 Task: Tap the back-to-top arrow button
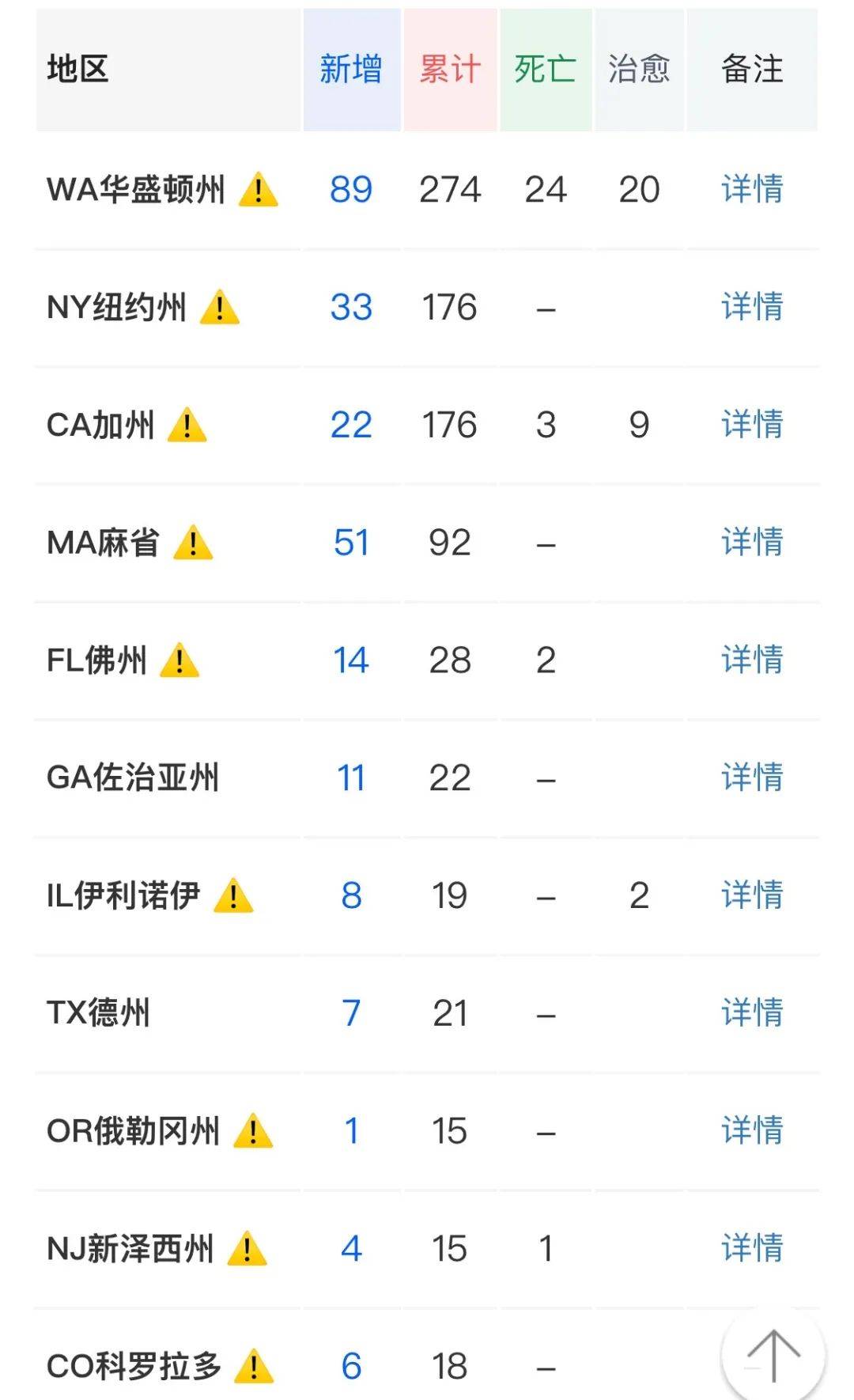pos(773,1355)
